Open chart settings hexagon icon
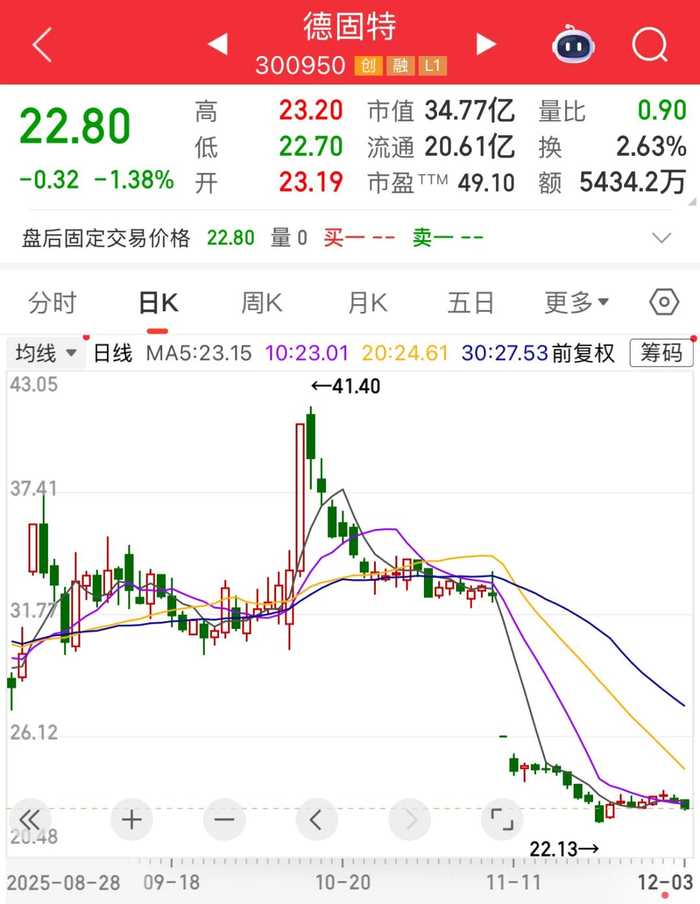The width and height of the screenshot is (700, 904). point(664,303)
